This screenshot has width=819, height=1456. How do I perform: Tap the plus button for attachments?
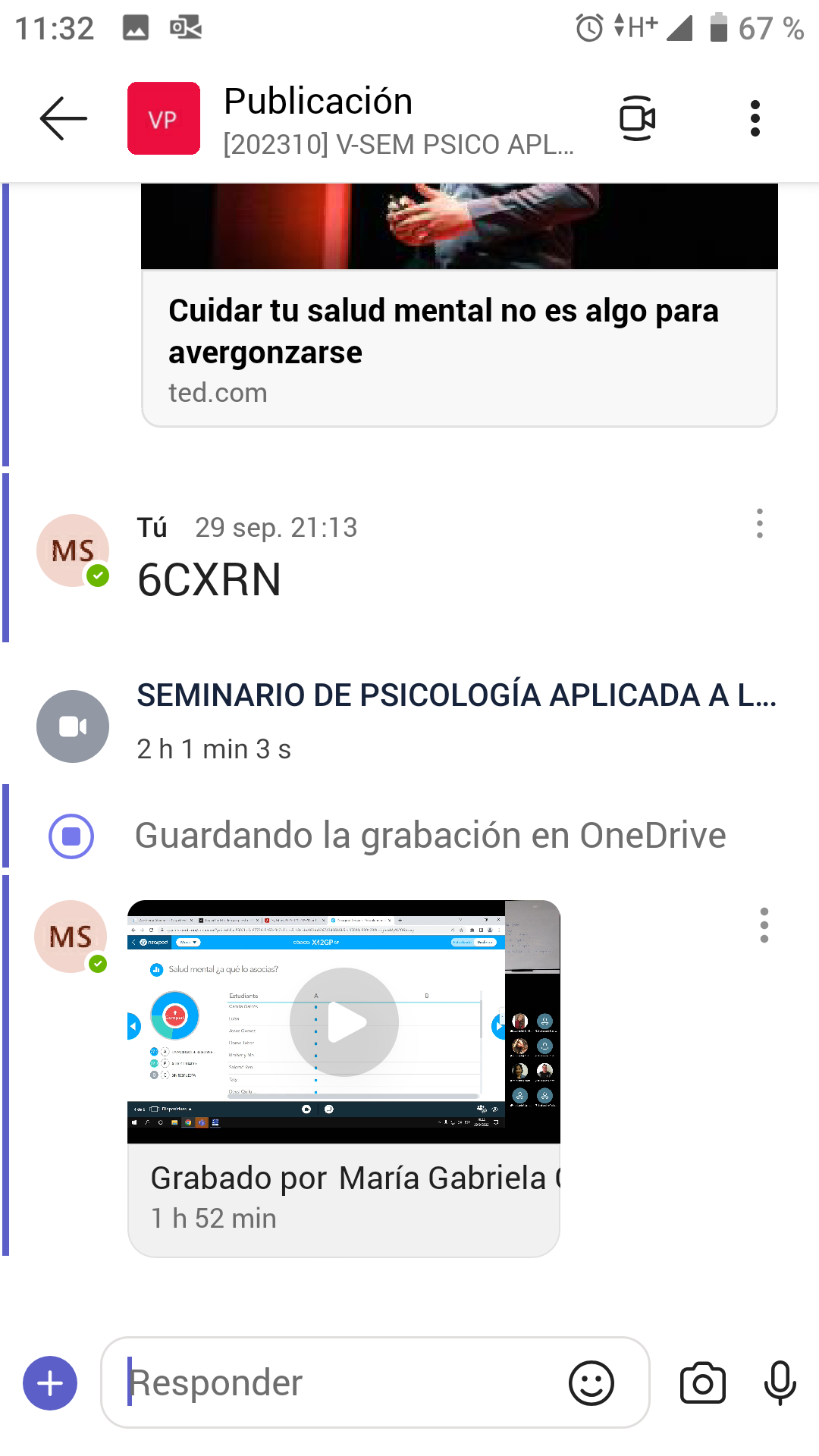[x=50, y=1383]
